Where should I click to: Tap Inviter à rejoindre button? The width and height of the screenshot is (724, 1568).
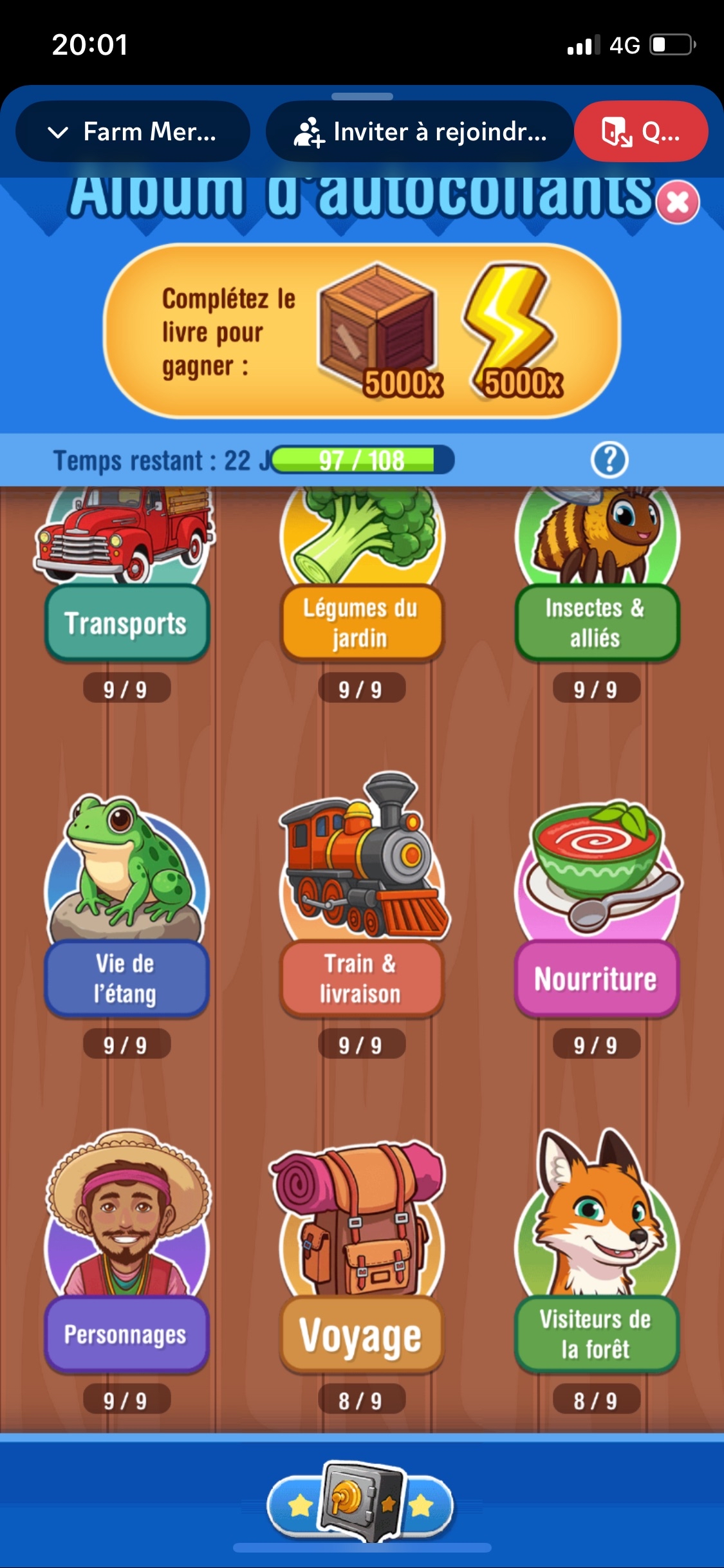coord(420,132)
